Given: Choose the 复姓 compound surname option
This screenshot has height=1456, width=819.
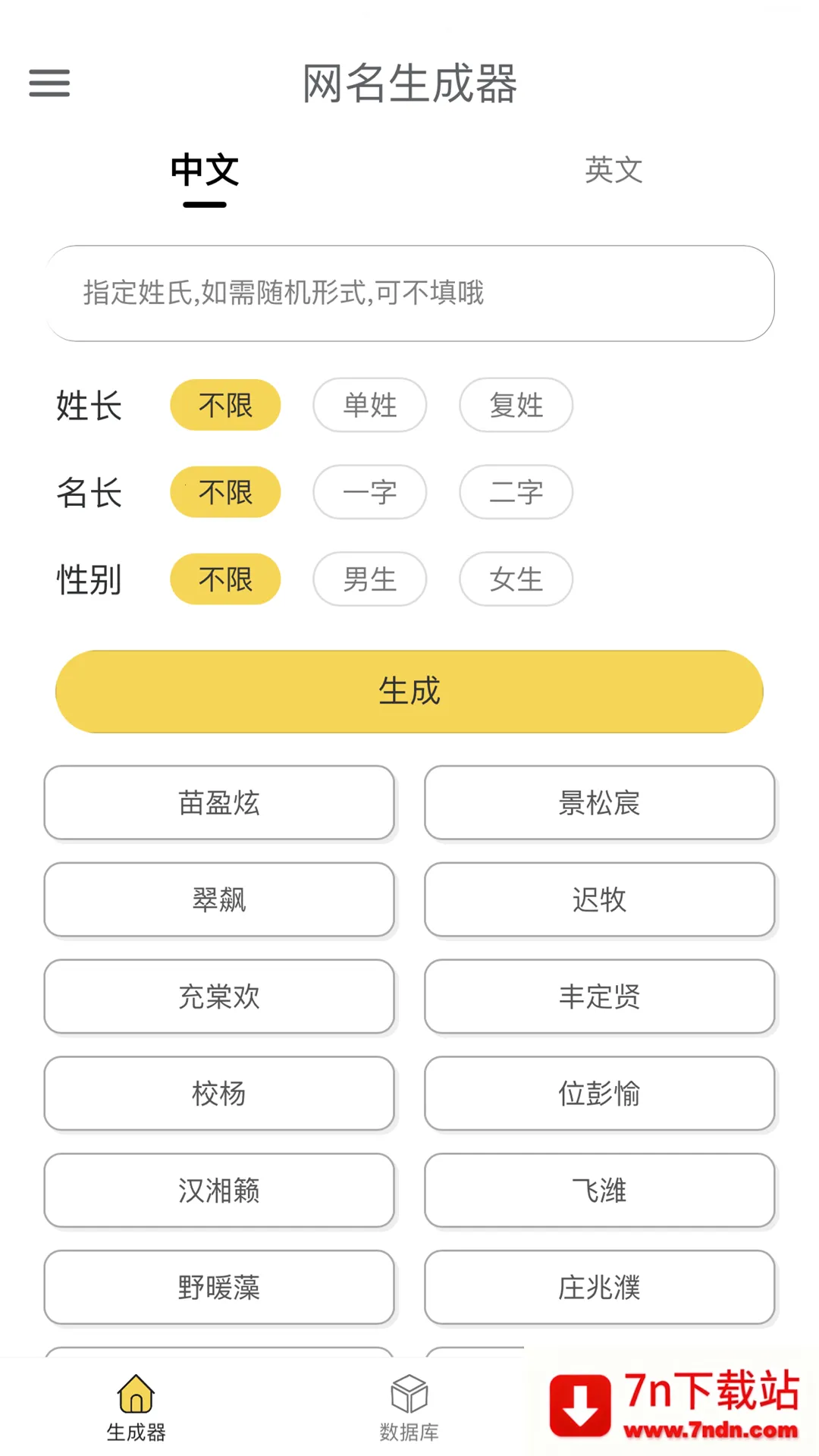Looking at the screenshot, I should (516, 406).
